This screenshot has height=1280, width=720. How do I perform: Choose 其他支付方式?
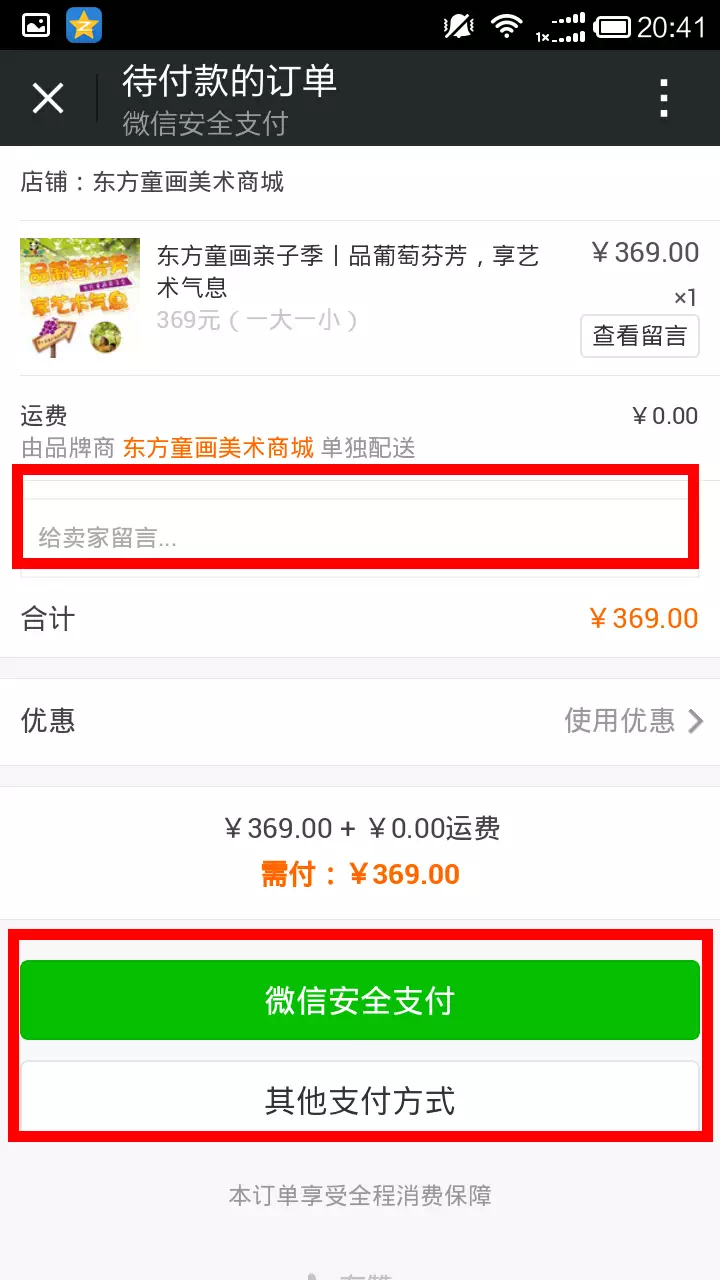pos(359,1100)
